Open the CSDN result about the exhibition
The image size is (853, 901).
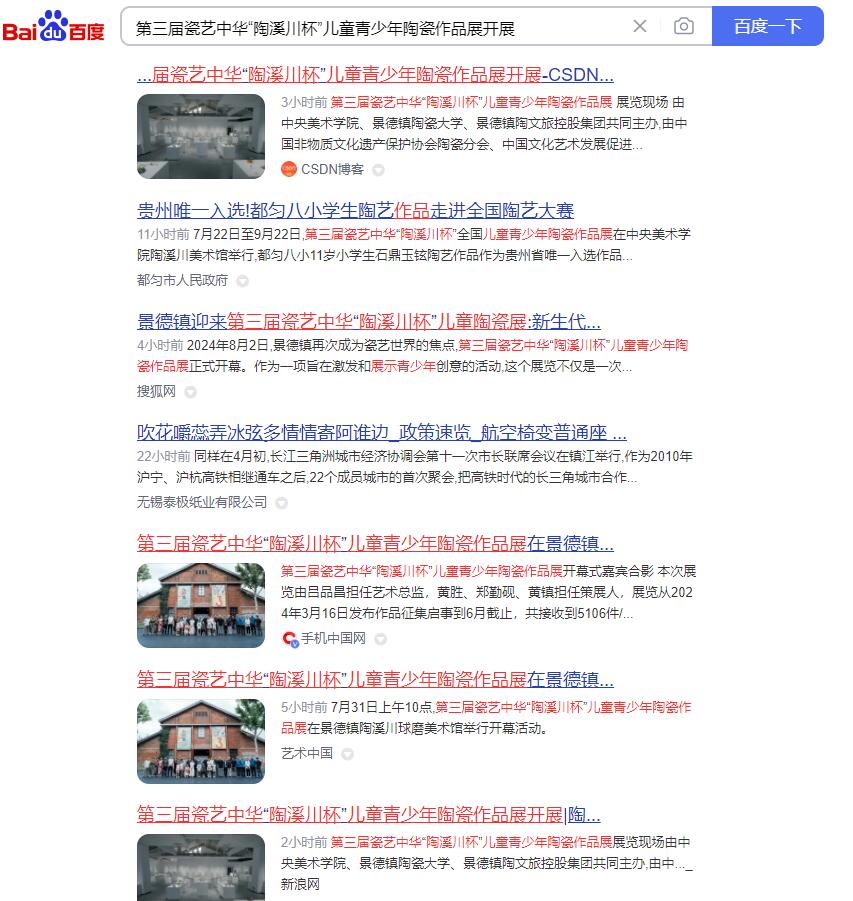pyautogui.click(x=375, y=75)
